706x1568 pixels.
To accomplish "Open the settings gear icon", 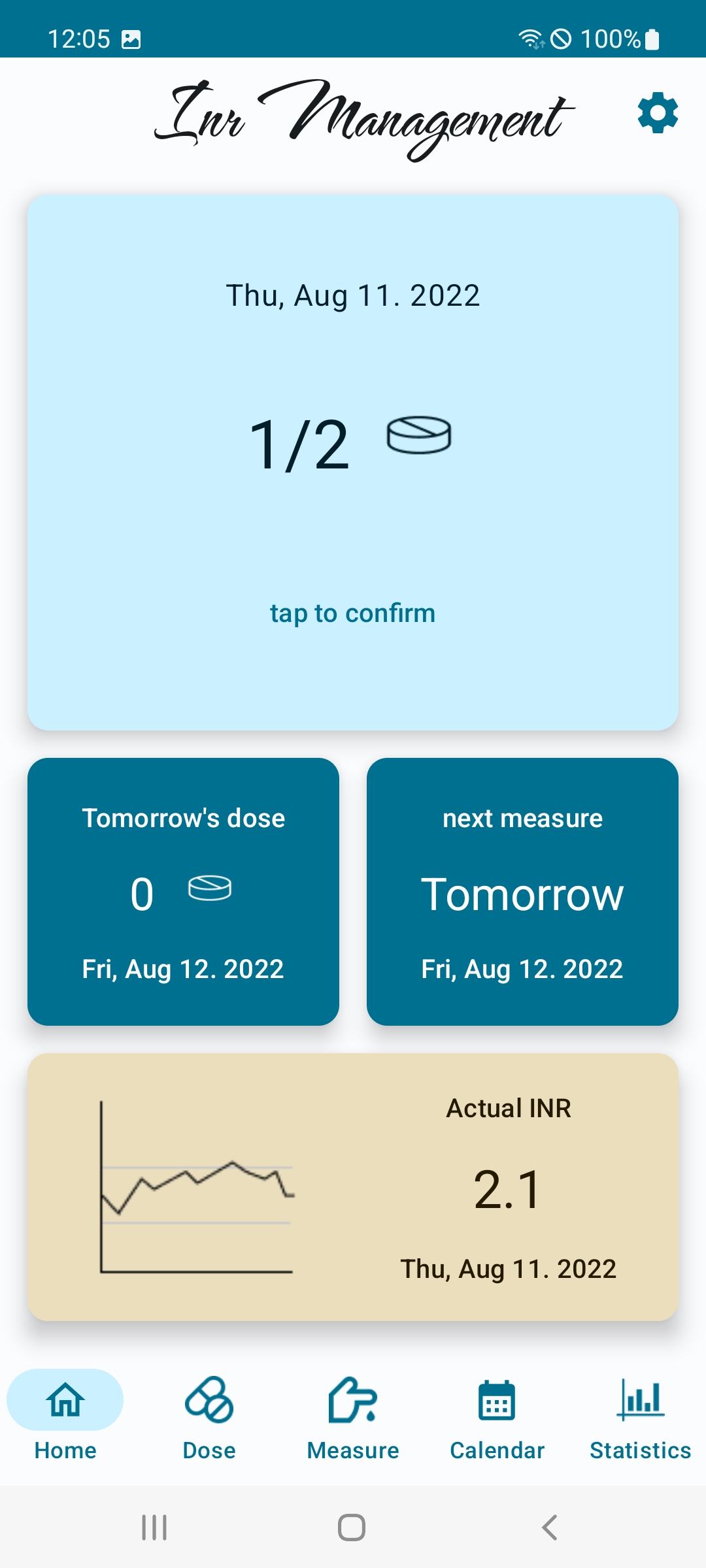I will point(656,112).
